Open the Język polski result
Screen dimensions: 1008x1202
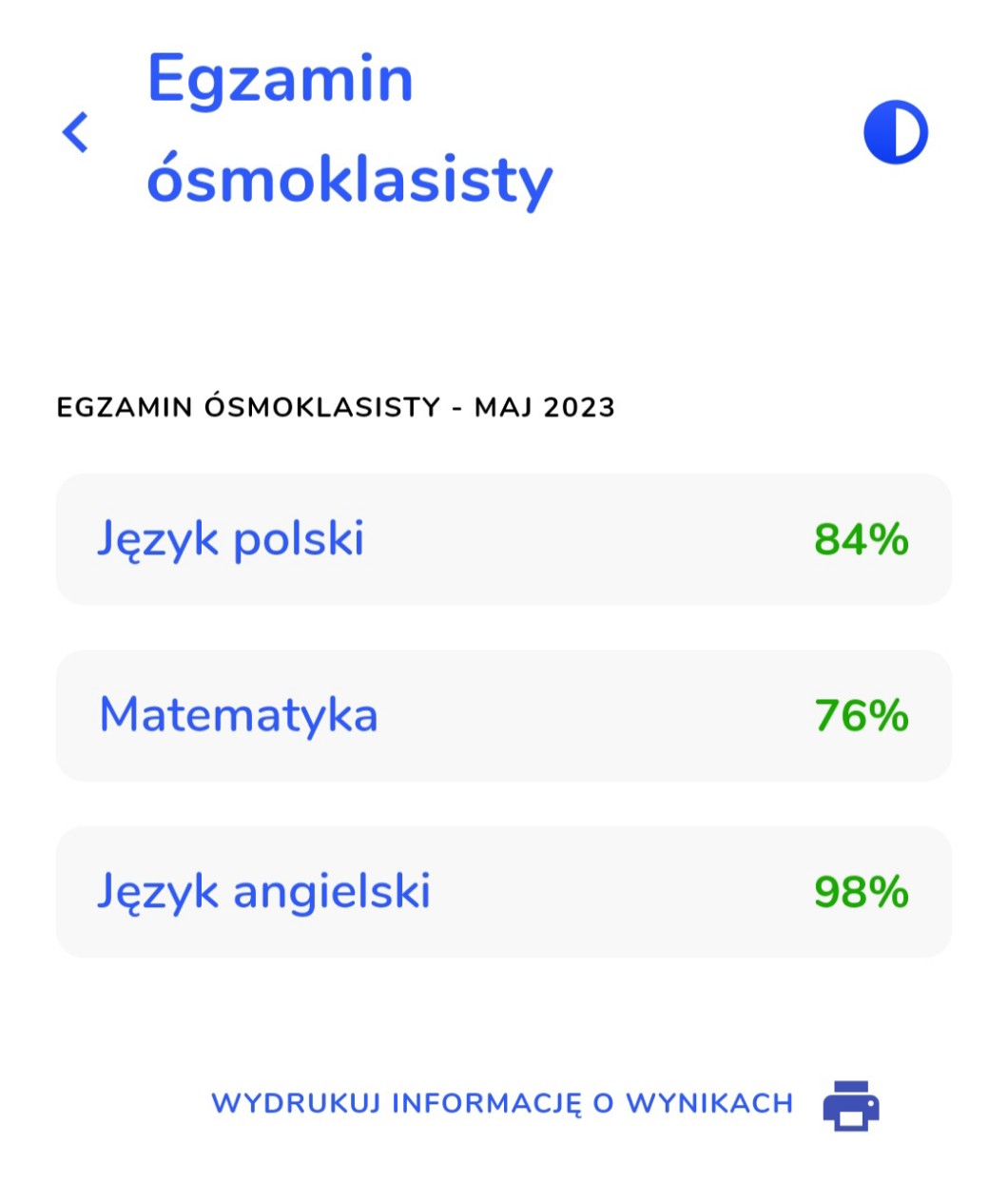tap(503, 539)
